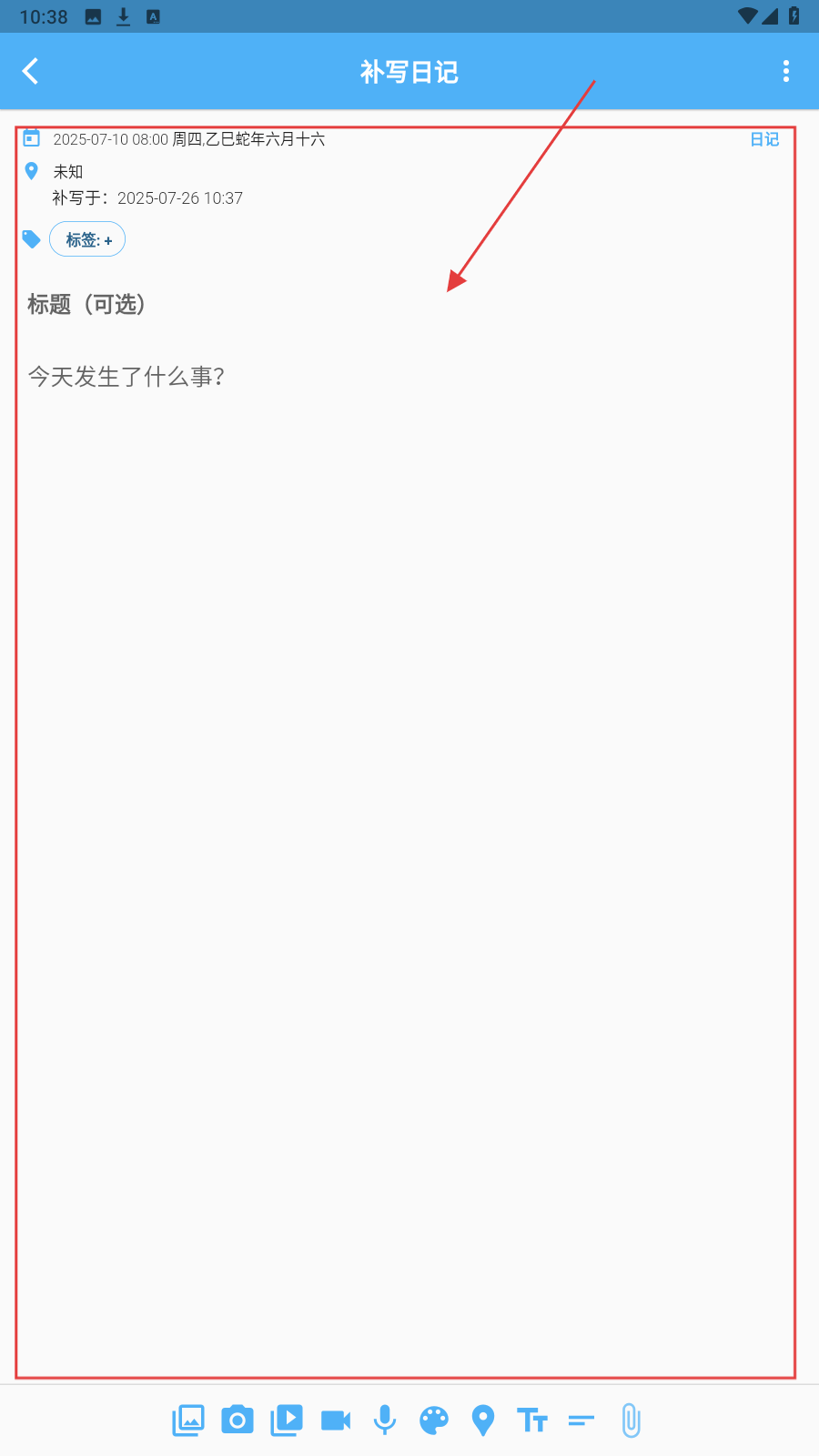Open text alignment option
Image resolution: width=819 pixels, height=1456 pixels.
581,1420
